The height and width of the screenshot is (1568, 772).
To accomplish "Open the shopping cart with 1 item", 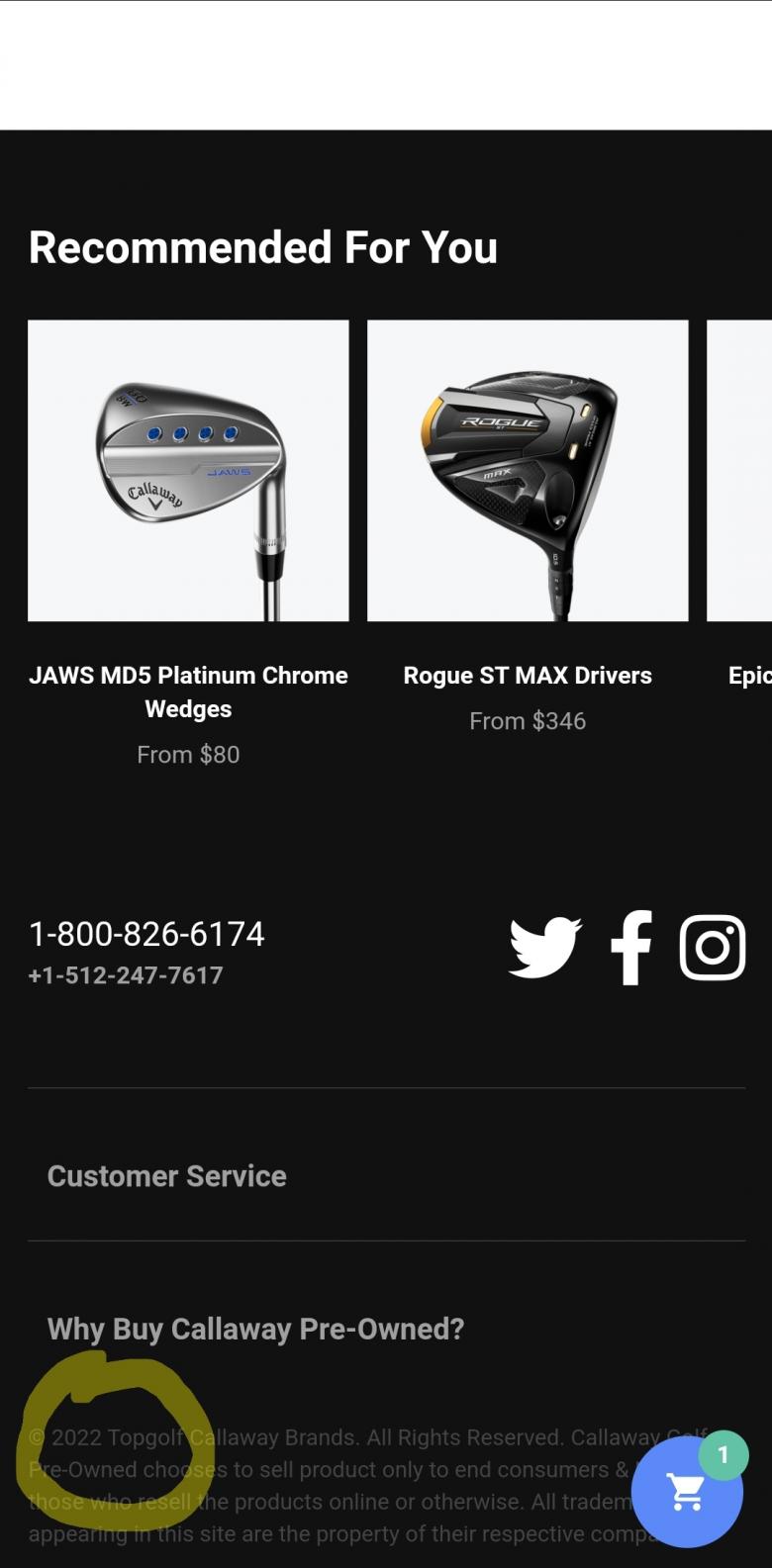I will click(x=686, y=1493).
